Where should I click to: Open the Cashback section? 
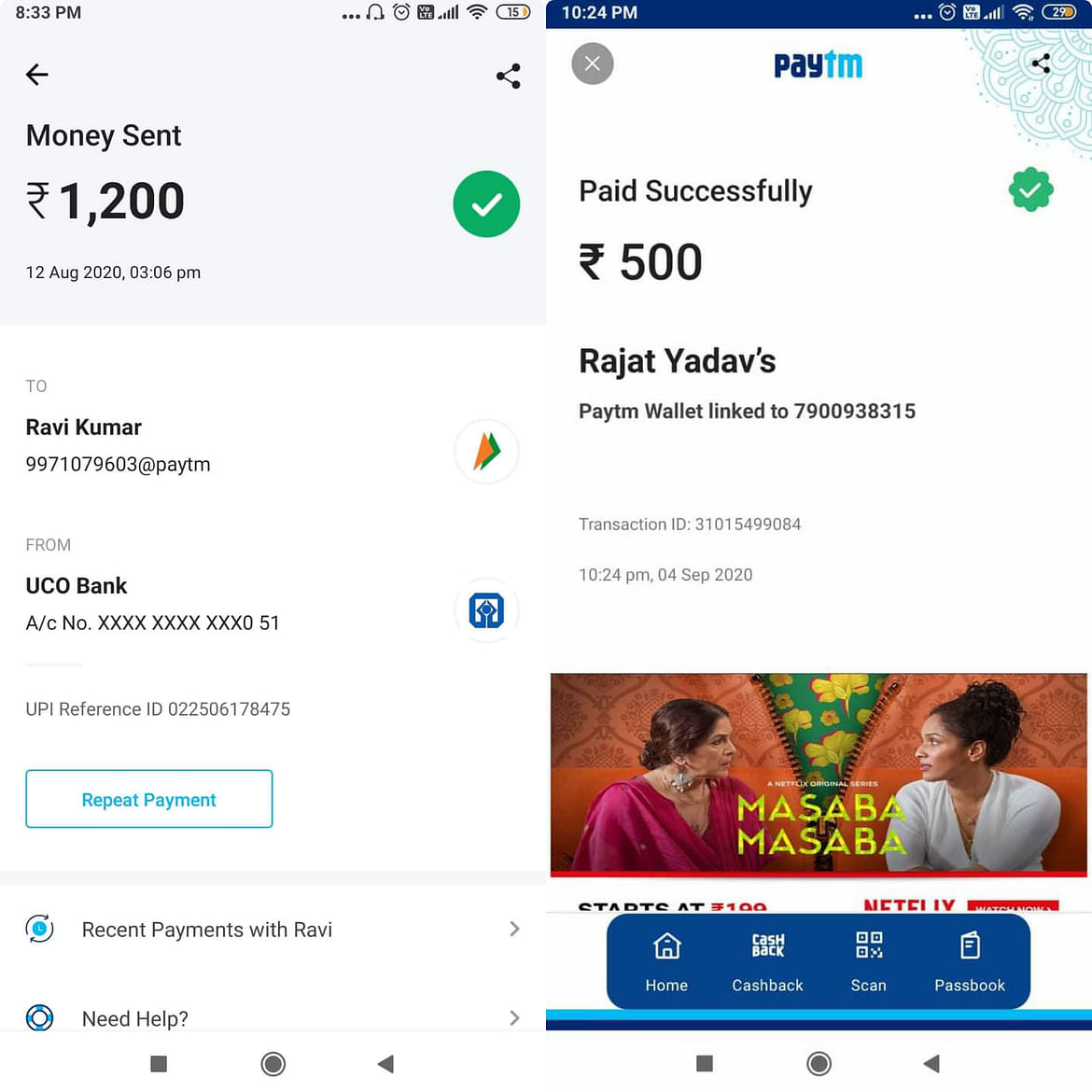[767, 961]
